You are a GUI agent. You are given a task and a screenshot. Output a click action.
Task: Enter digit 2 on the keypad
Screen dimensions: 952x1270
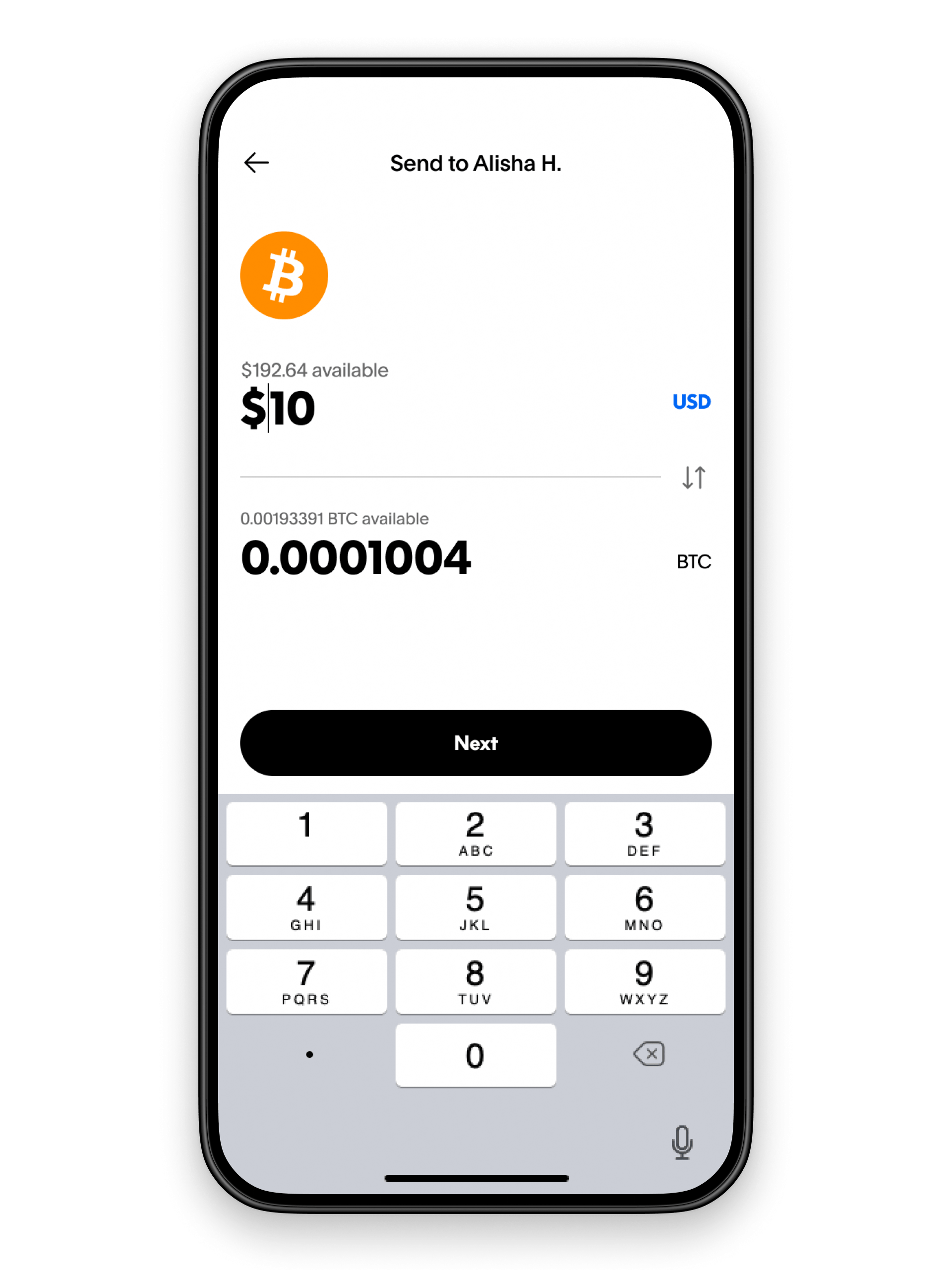pyautogui.click(x=476, y=833)
